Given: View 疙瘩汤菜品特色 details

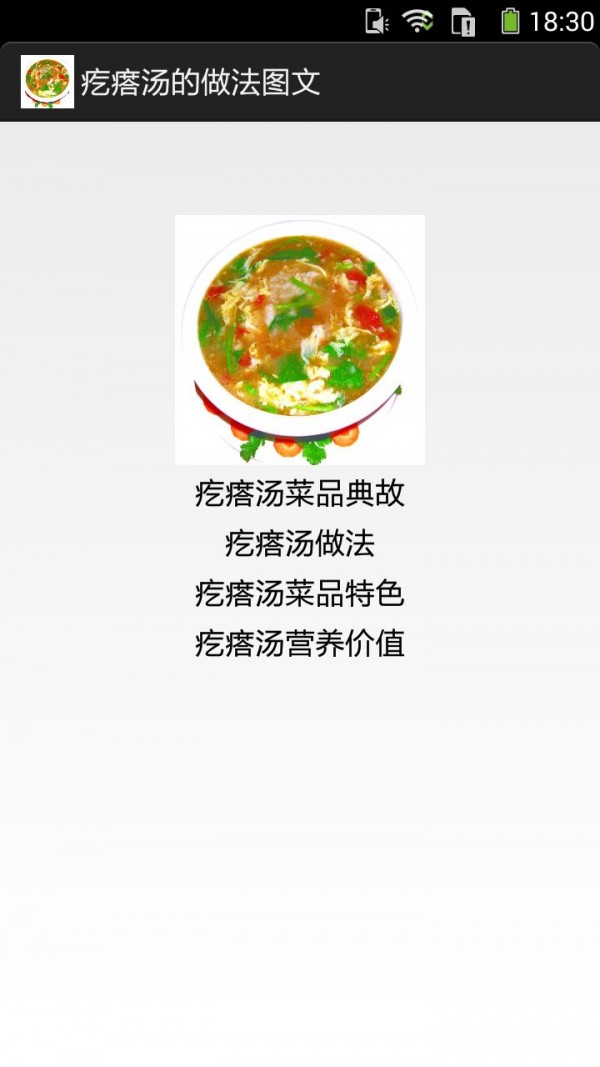Looking at the screenshot, I should point(300,594).
